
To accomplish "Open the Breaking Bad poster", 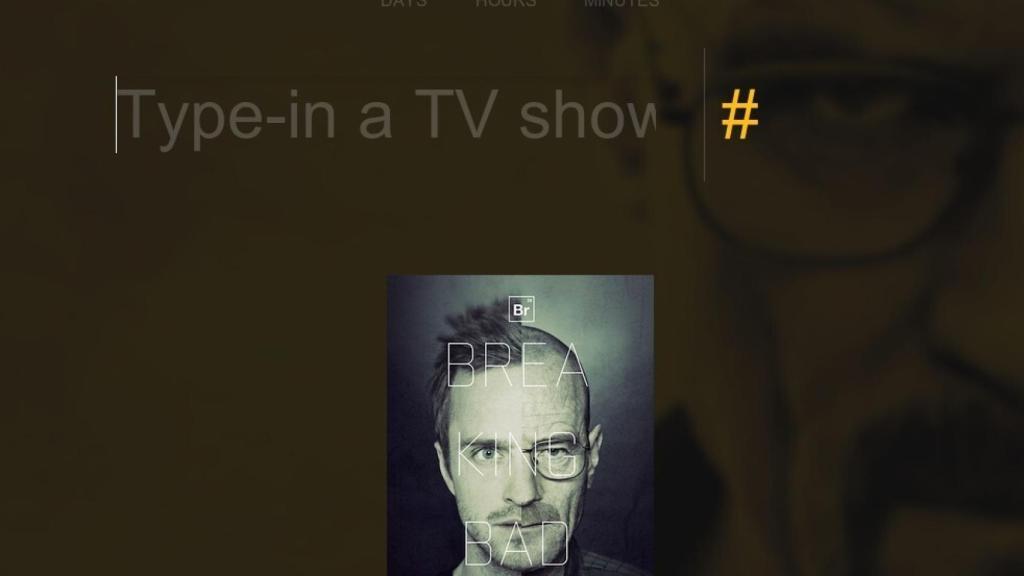I will (520, 425).
